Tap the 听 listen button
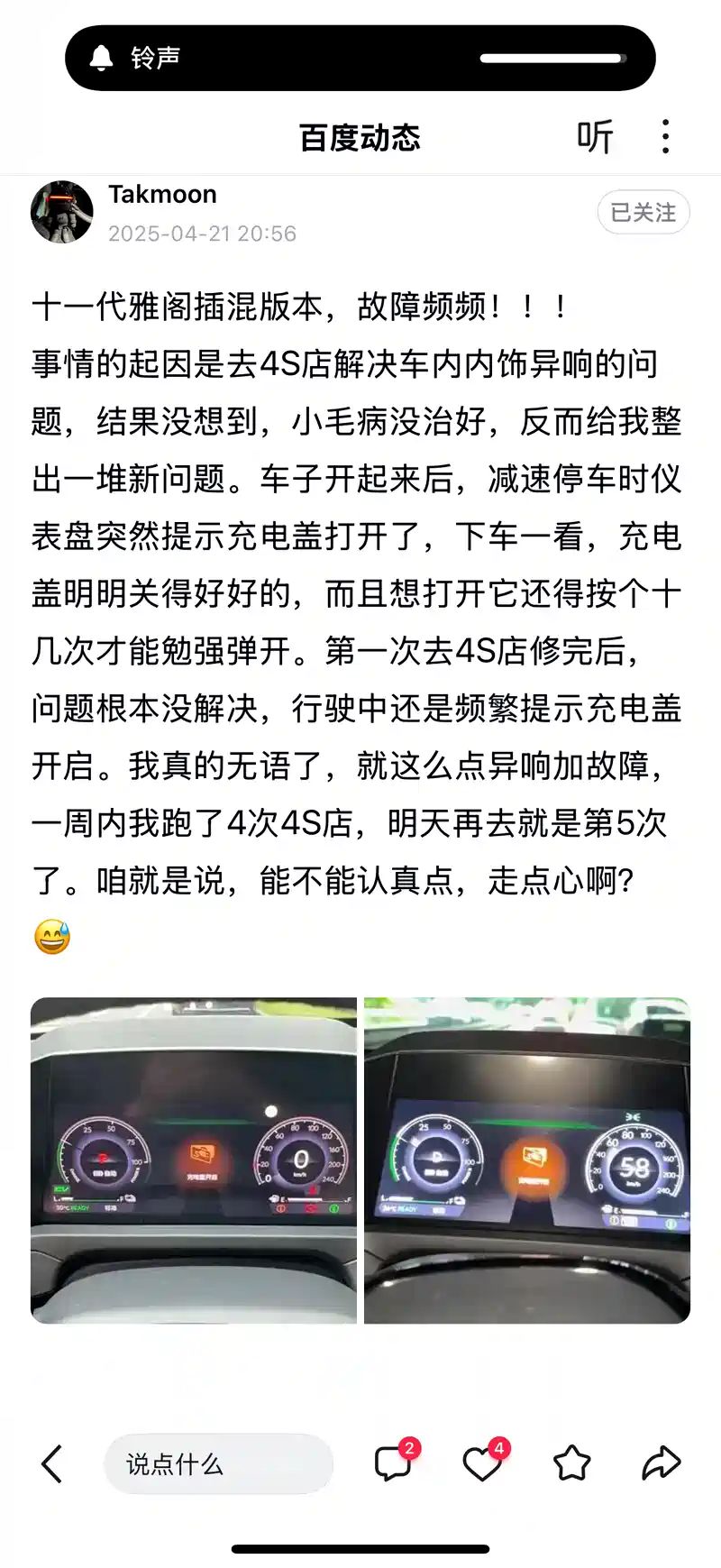 click(595, 137)
